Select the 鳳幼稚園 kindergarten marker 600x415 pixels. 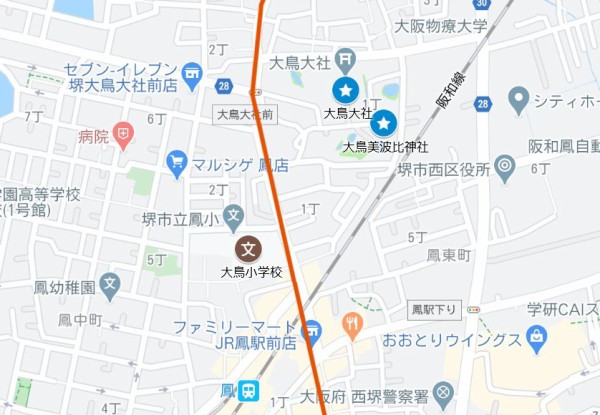109,284
